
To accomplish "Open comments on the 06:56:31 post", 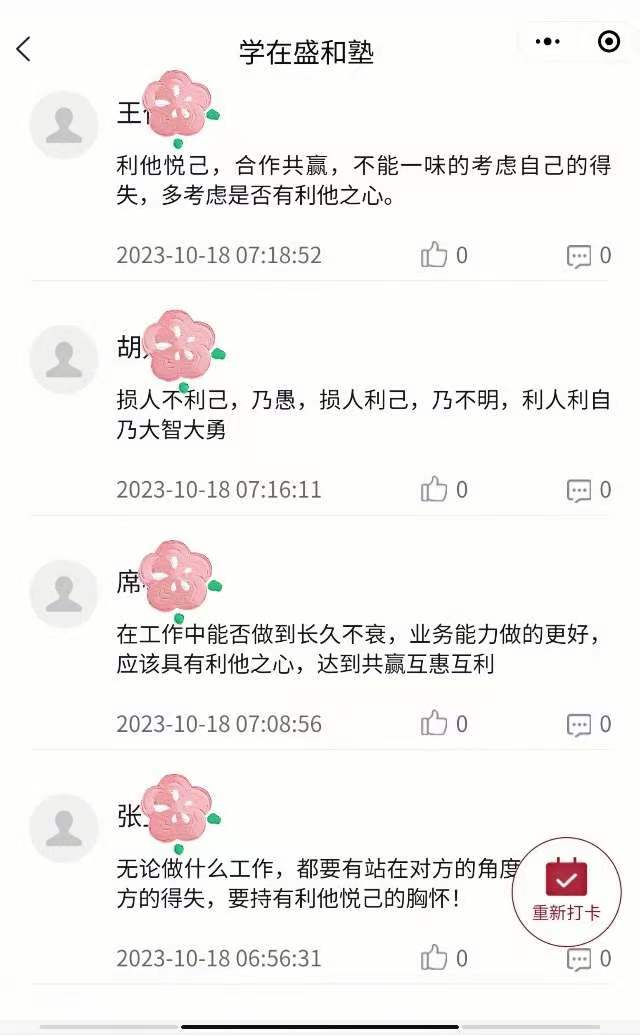I will (x=579, y=959).
